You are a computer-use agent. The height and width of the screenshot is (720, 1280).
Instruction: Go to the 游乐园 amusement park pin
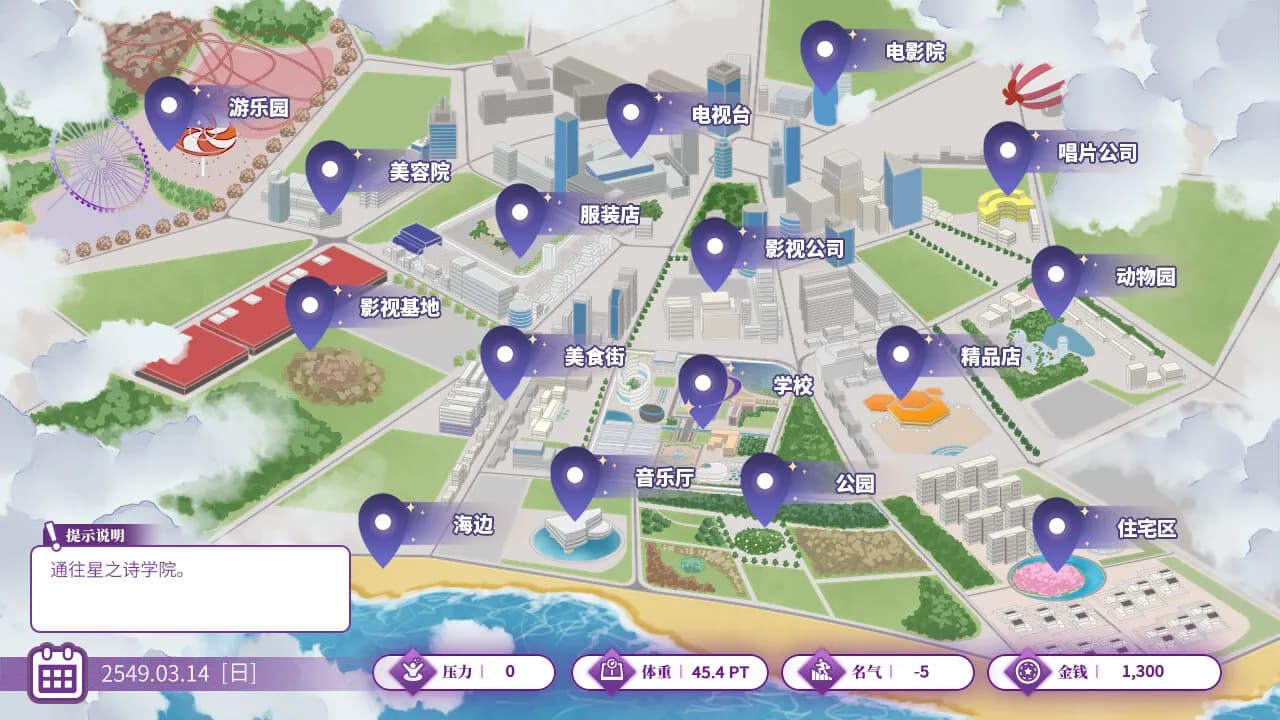pos(169,105)
